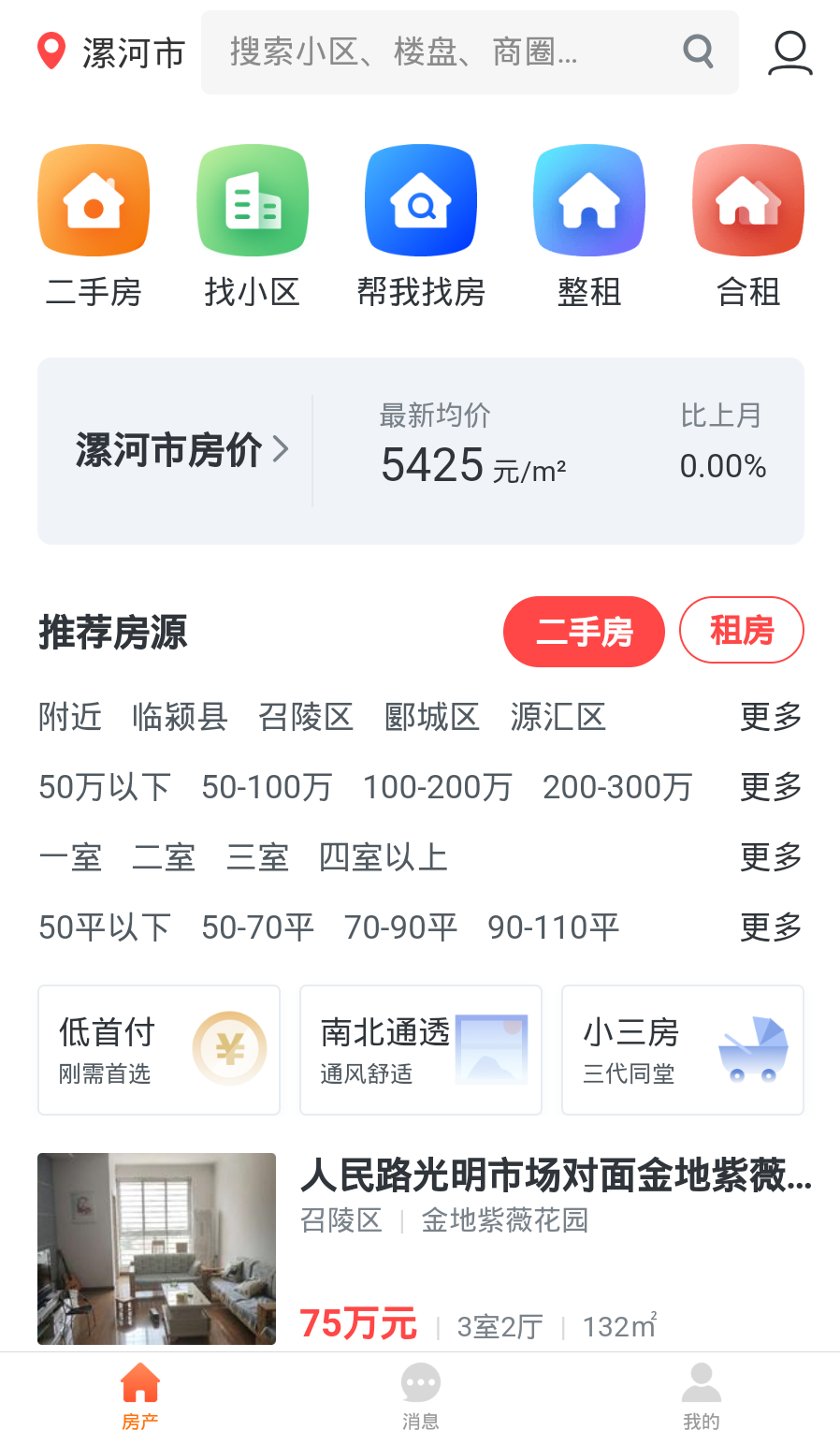The image size is (840, 1445).
Task: Tap the location pin icon beside 漯河市
Action: [x=51, y=51]
